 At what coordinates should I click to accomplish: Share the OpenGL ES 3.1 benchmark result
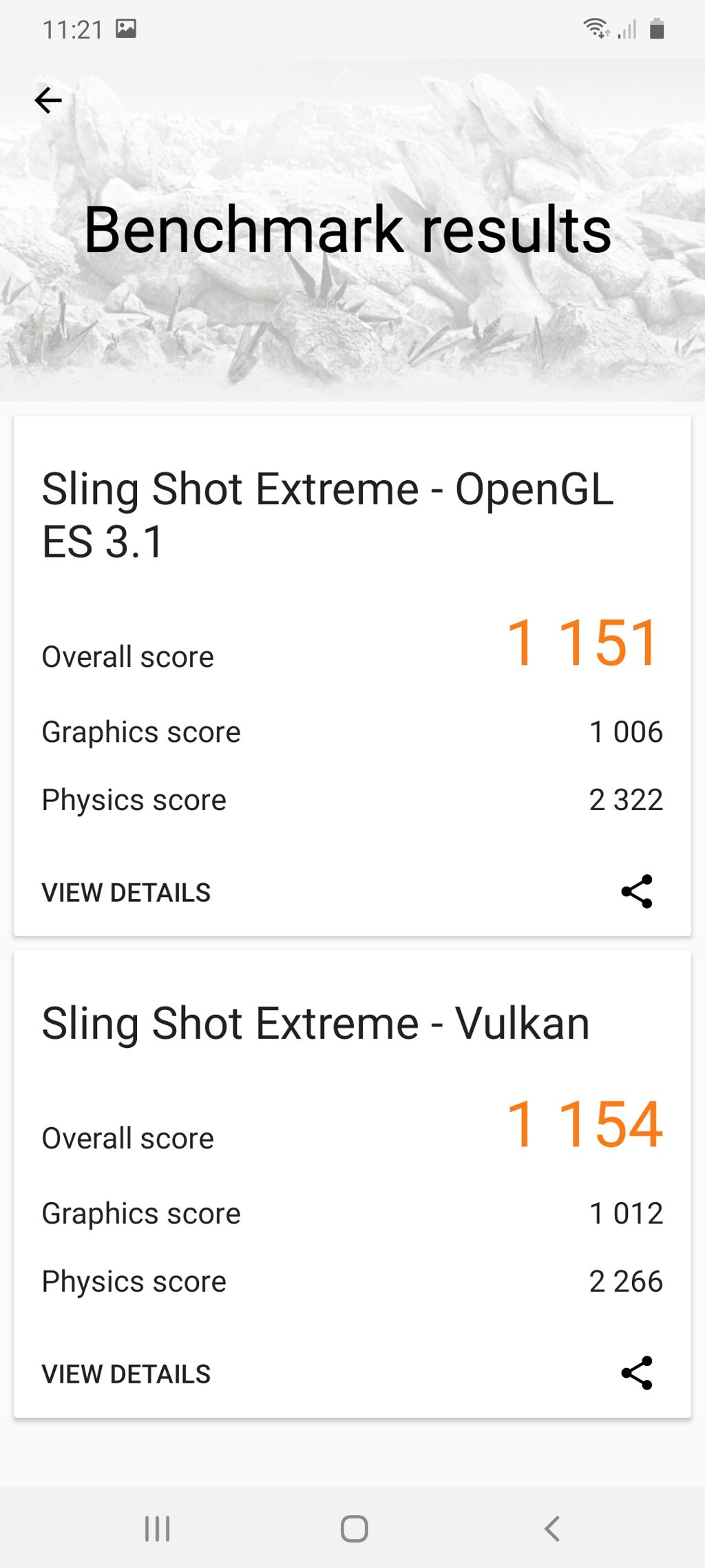coord(637,892)
